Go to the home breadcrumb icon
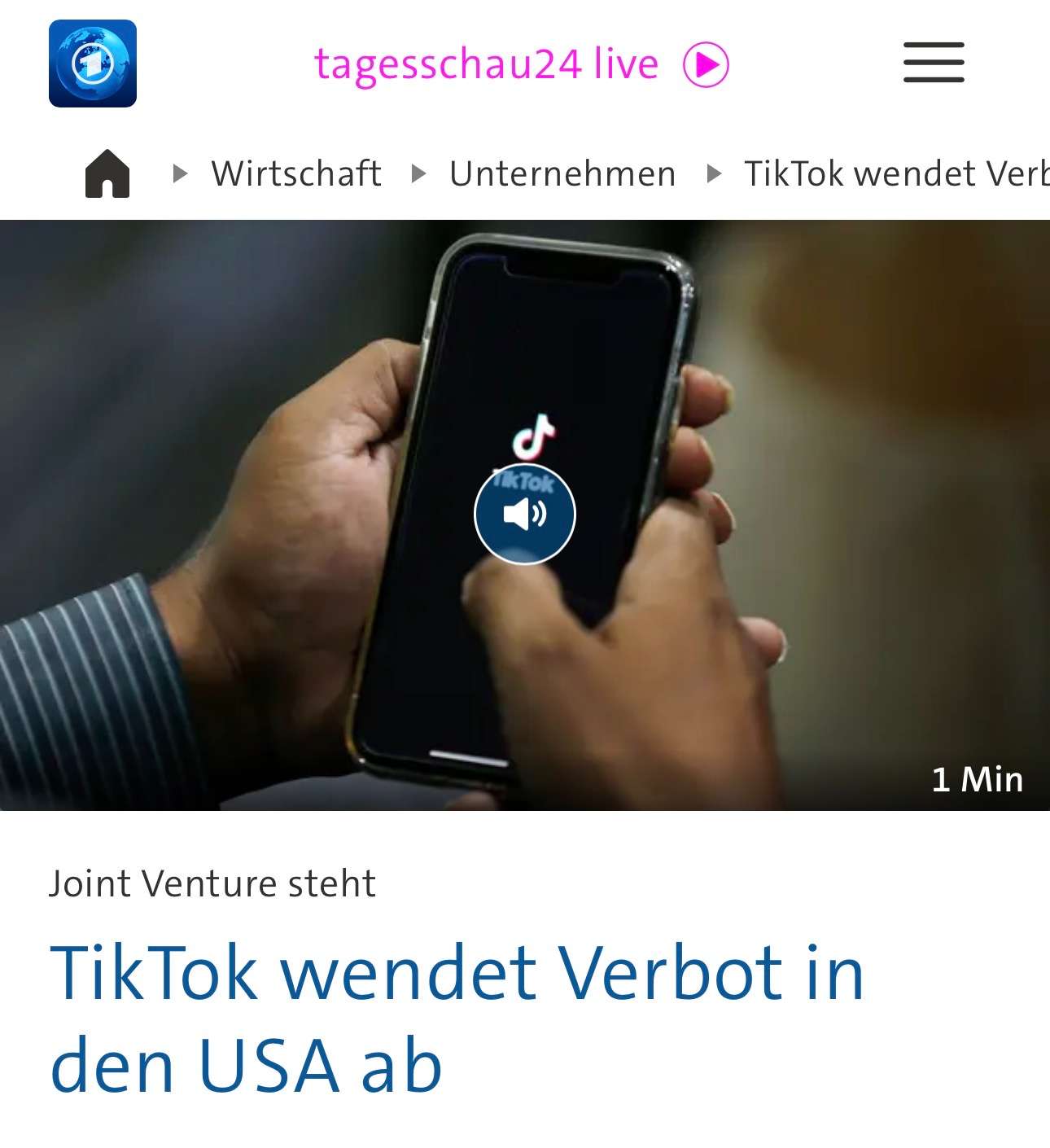Screen dimensions: 1050x1148 click(x=107, y=173)
